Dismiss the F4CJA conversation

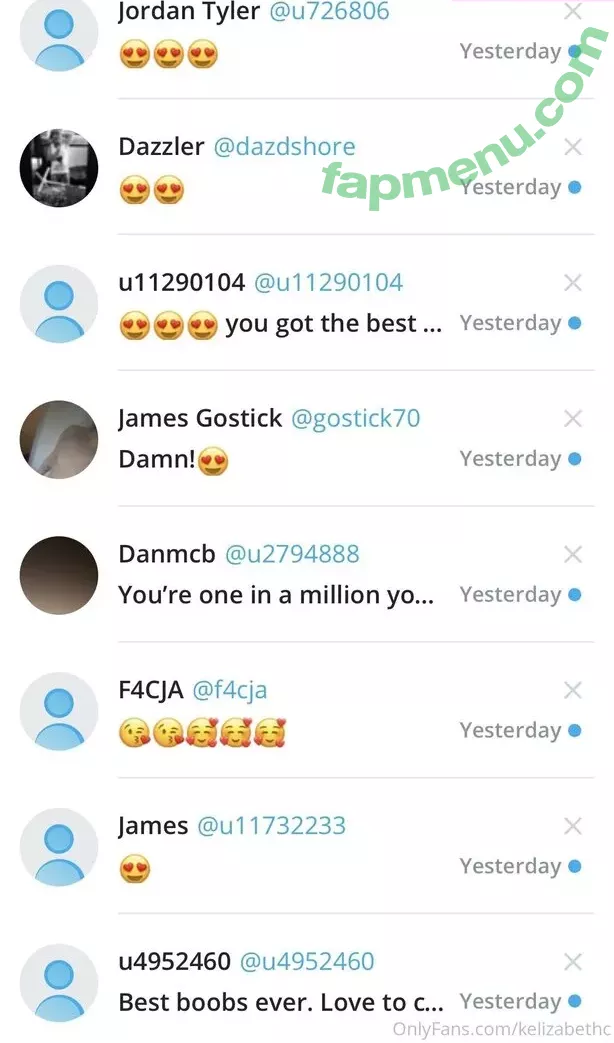coord(573,690)
